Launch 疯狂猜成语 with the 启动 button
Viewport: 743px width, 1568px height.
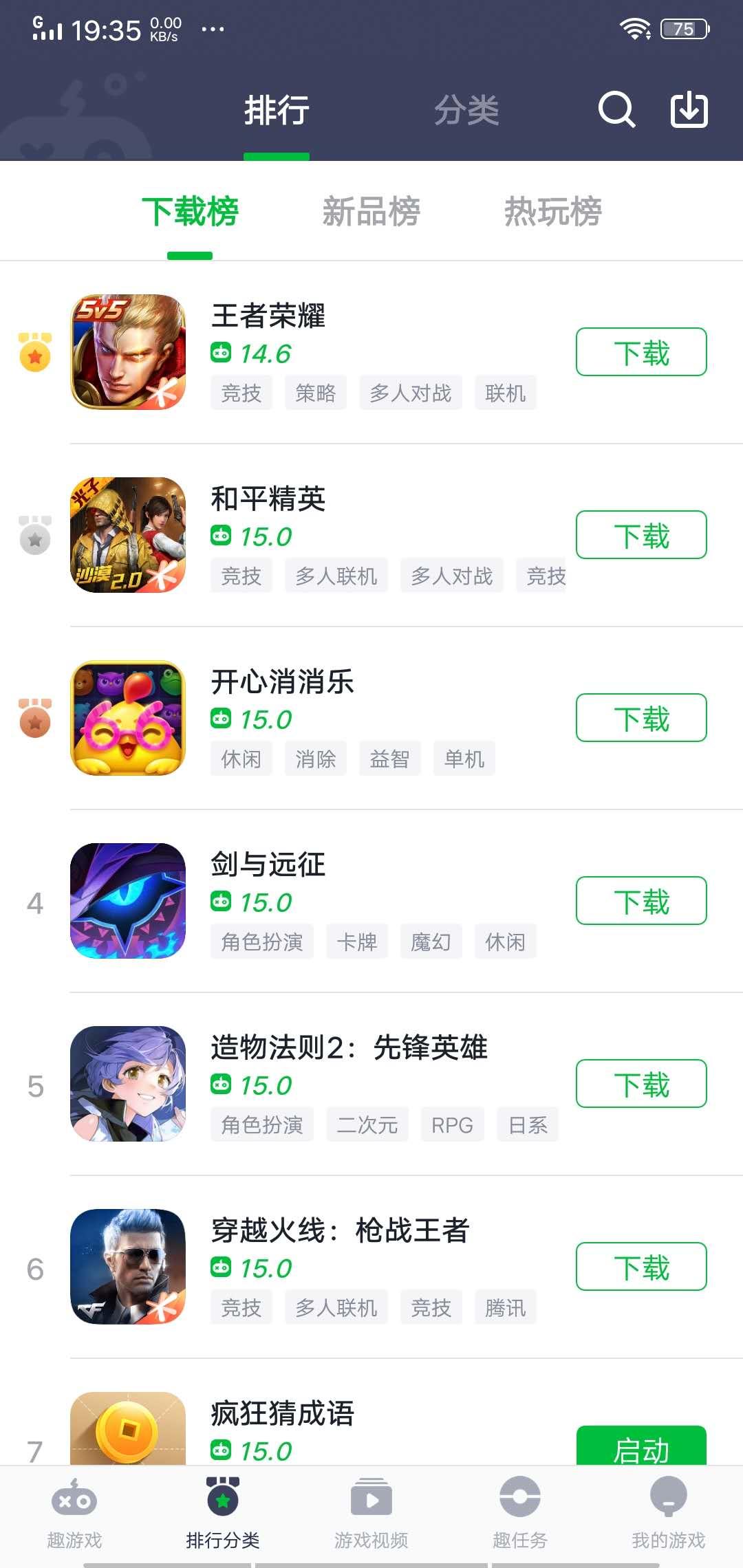pos(640,1450)
